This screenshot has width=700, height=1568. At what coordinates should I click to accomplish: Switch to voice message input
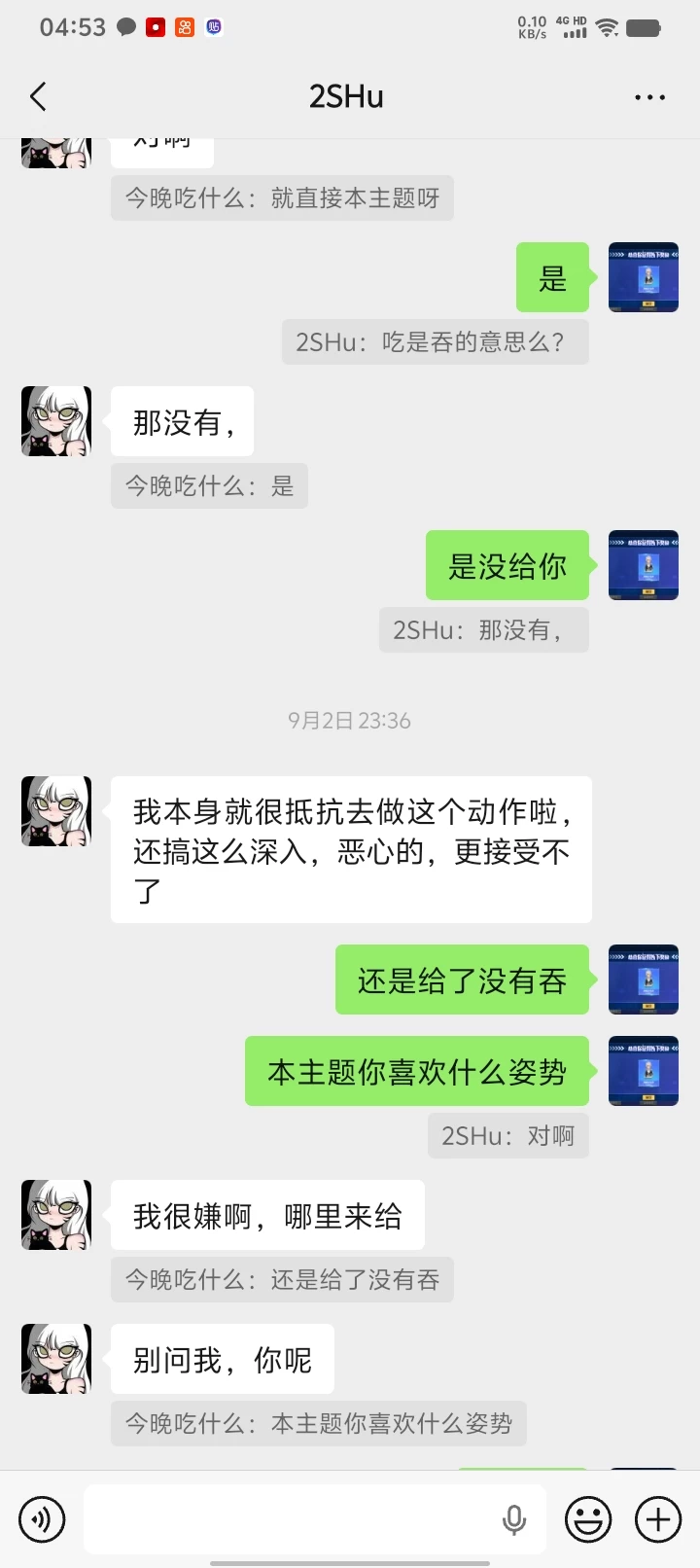(42, 1519)
